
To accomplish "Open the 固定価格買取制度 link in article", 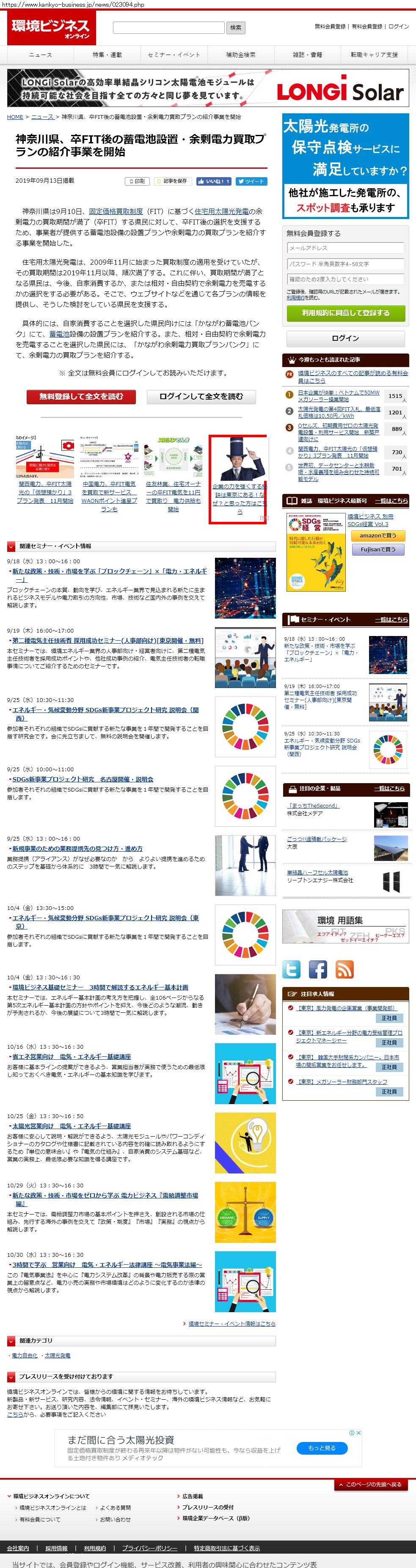I will click(x=116, y=211).
